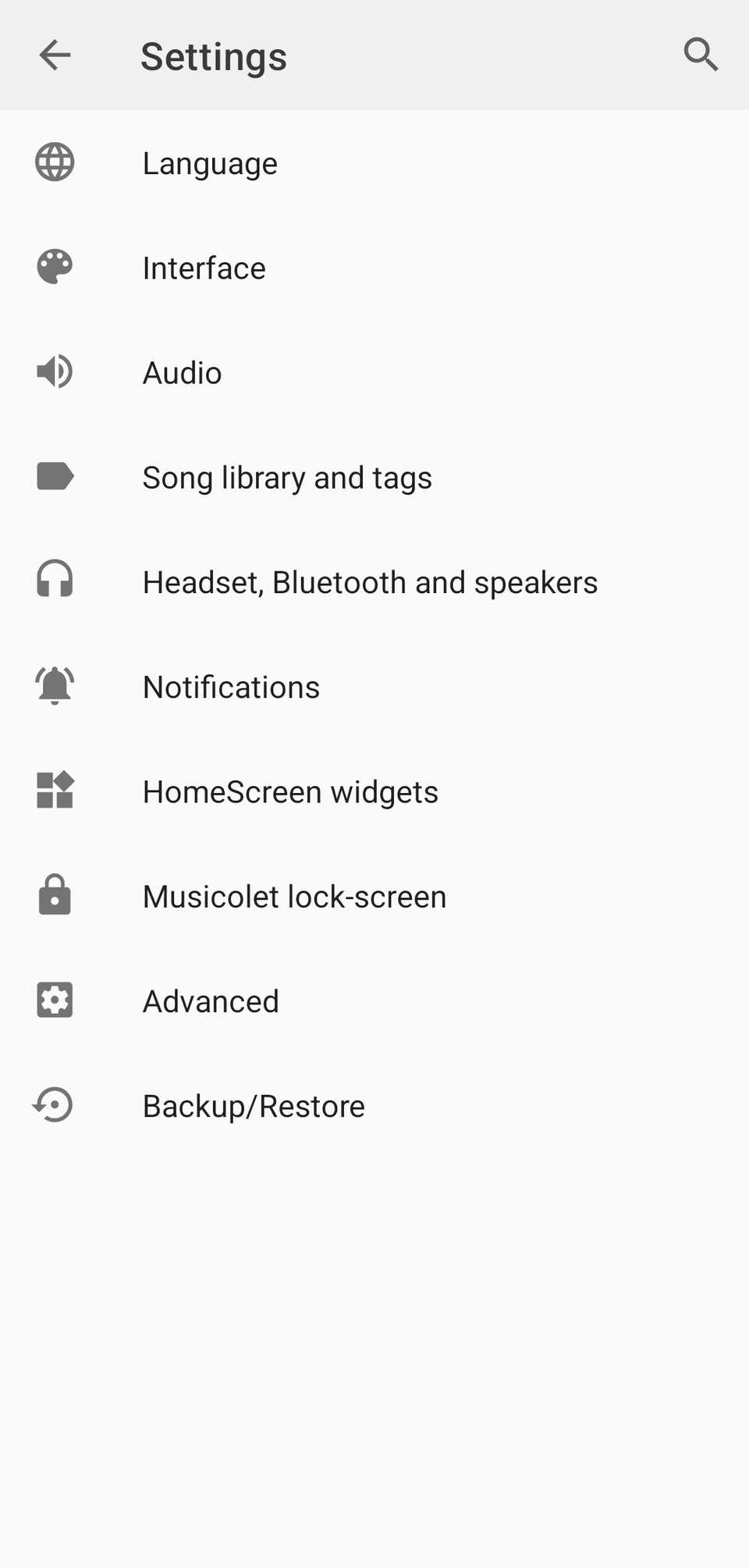Screen dimensions: 749x1568
Task: Open Language settings
Action: coord(210,163)
